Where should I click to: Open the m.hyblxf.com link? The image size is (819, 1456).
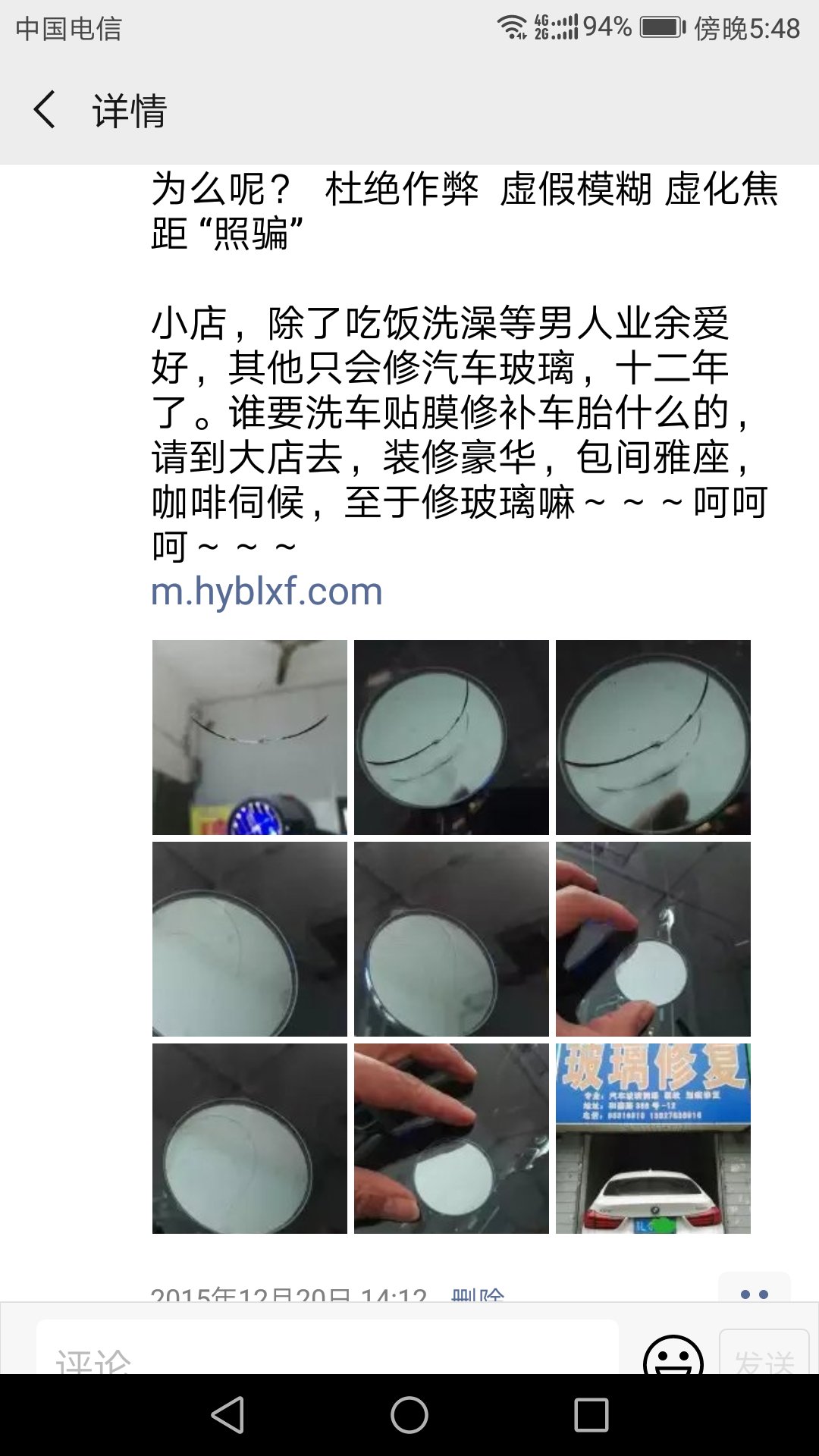pos(266,591)
